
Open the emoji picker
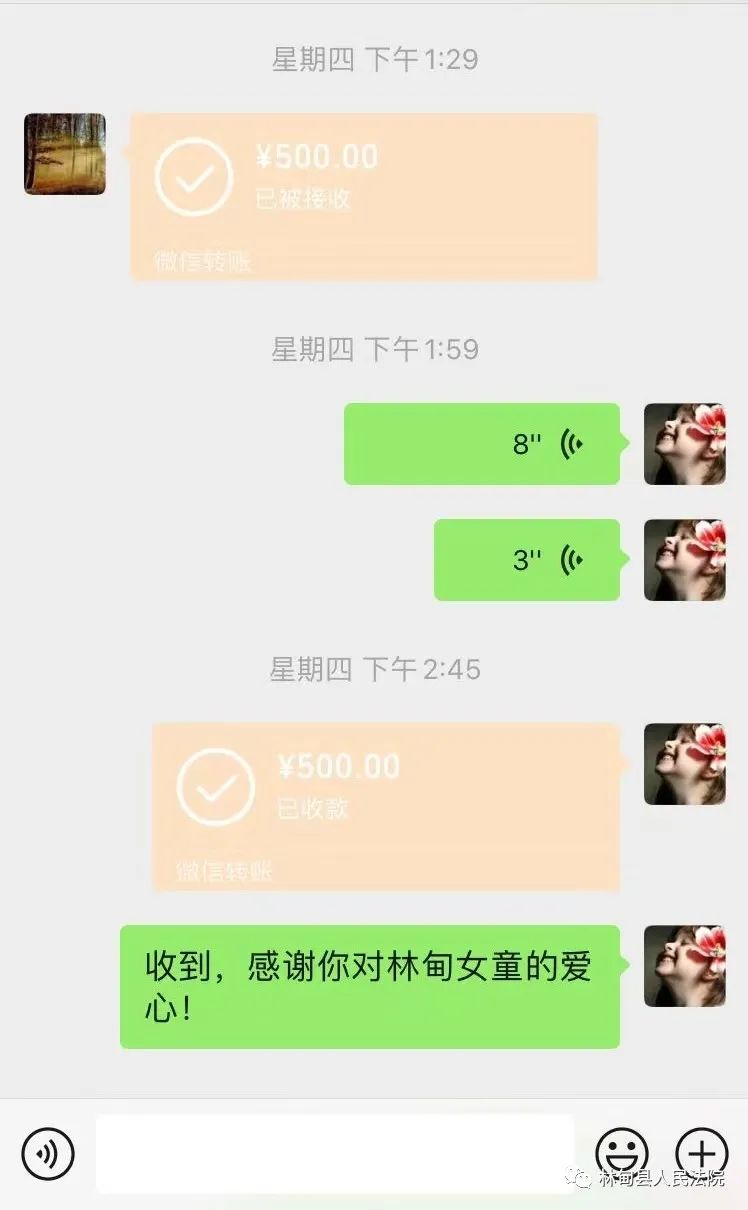(621, 1154)
